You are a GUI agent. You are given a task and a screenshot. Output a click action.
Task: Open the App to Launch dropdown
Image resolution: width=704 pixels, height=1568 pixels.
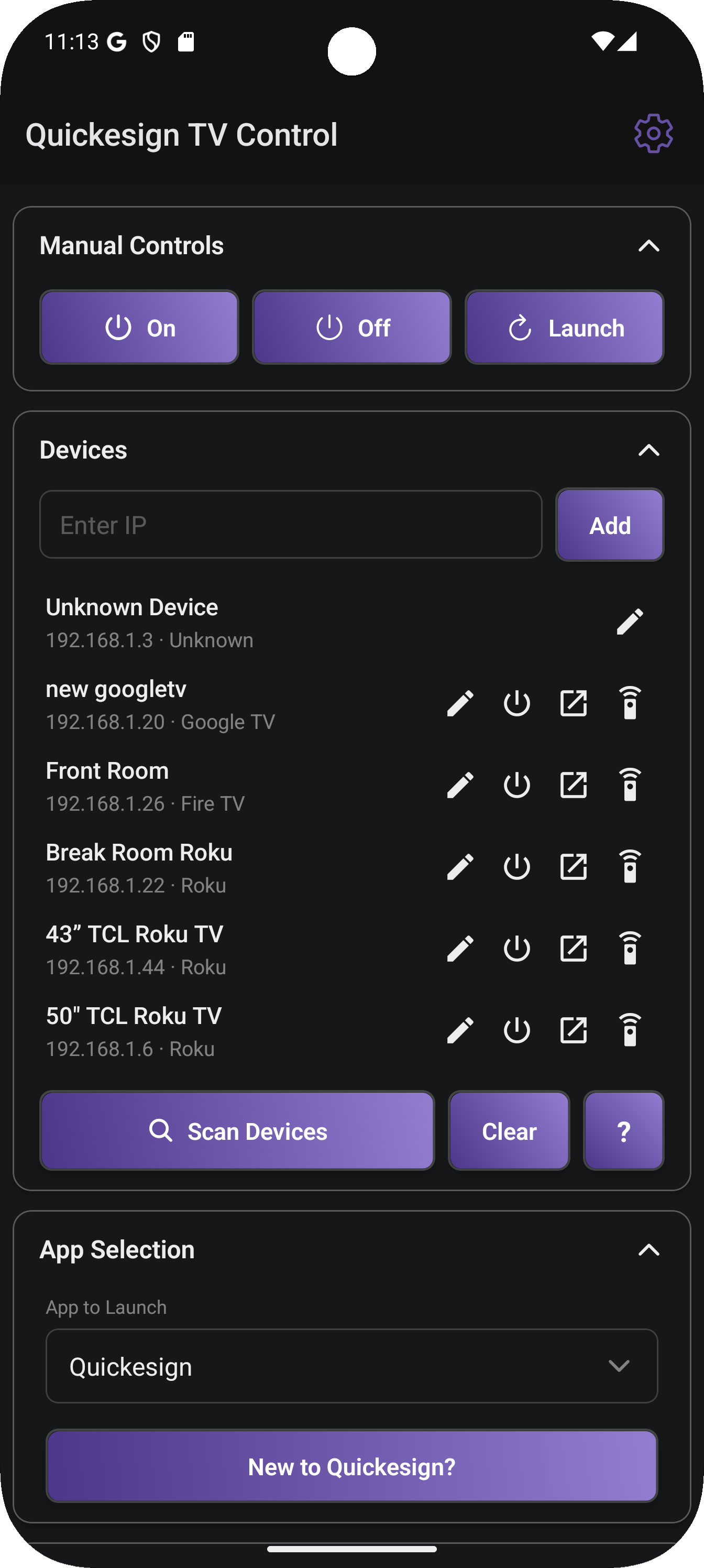[351, 1367]
